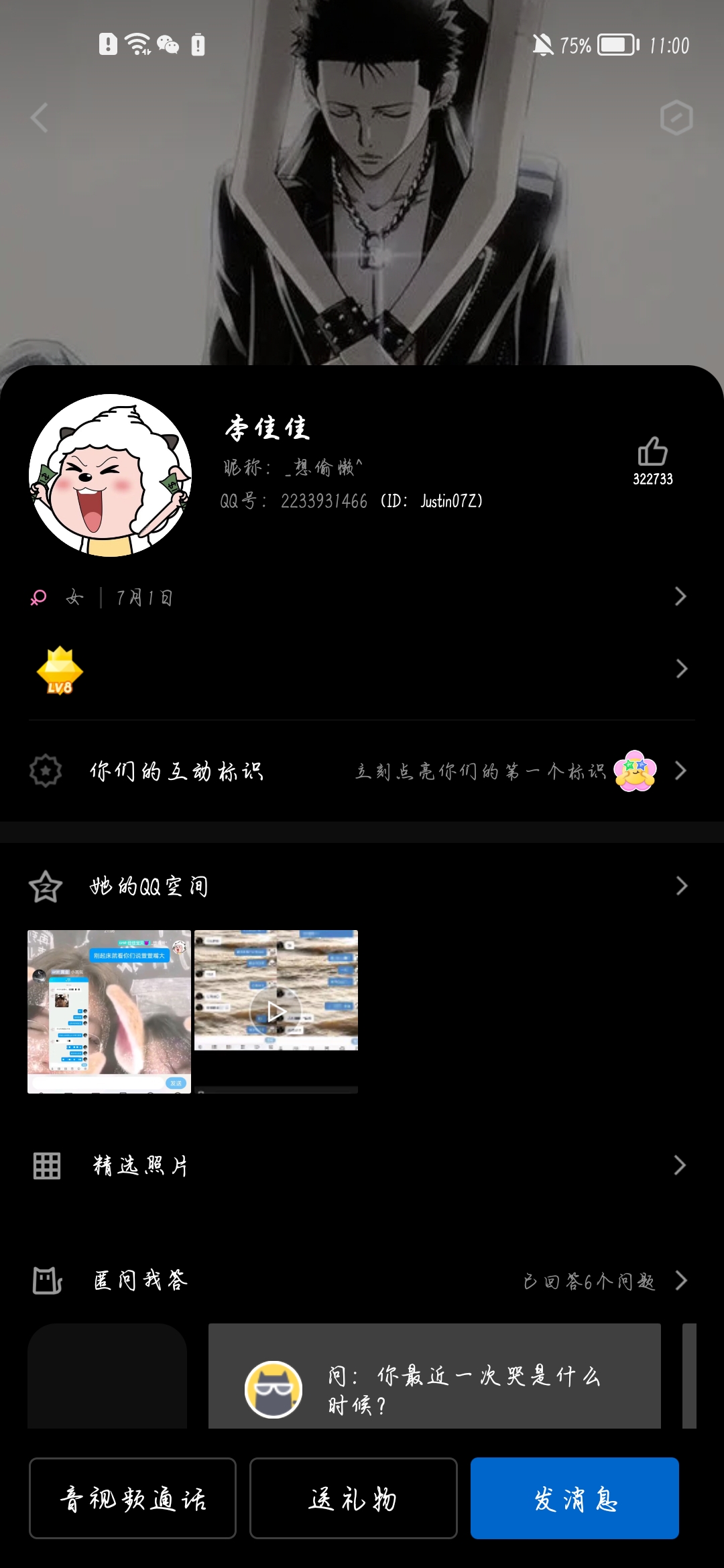The width and height of the screenshot is (724, 1568).
Task: Play the QQ空间 video thumbnail
Action: [276, 1012]
